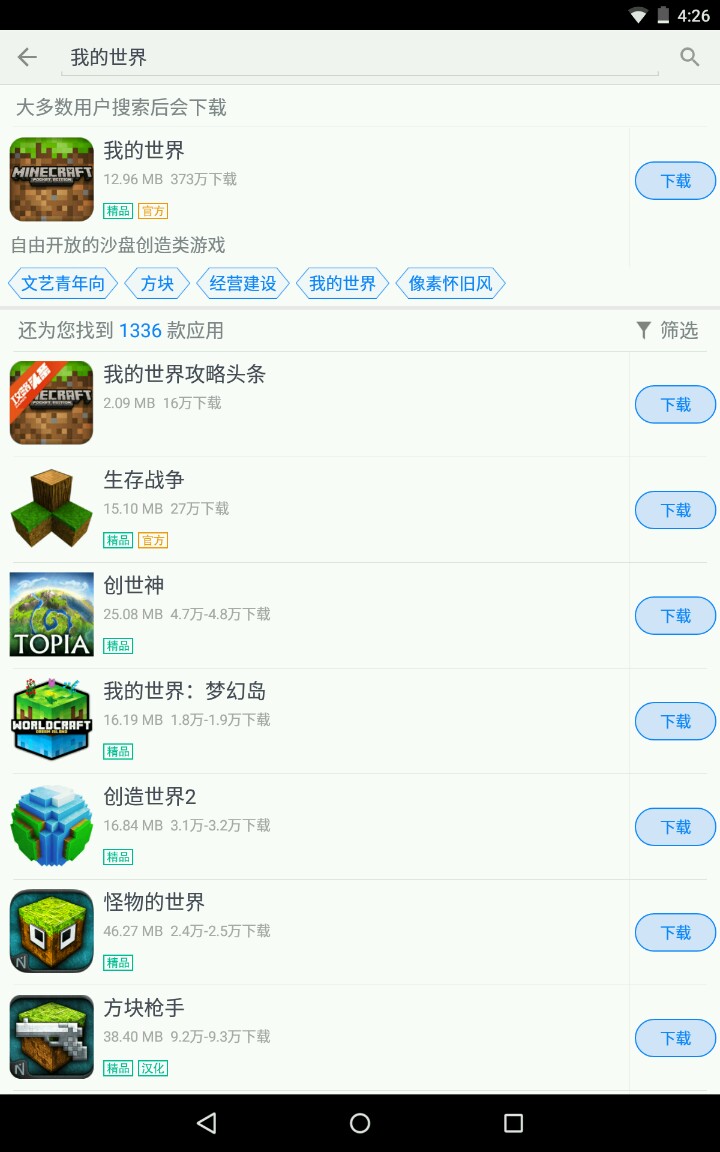Select the 经营建设 tag chip
The image size is (720, 1152).
click(x=243, y=284)
